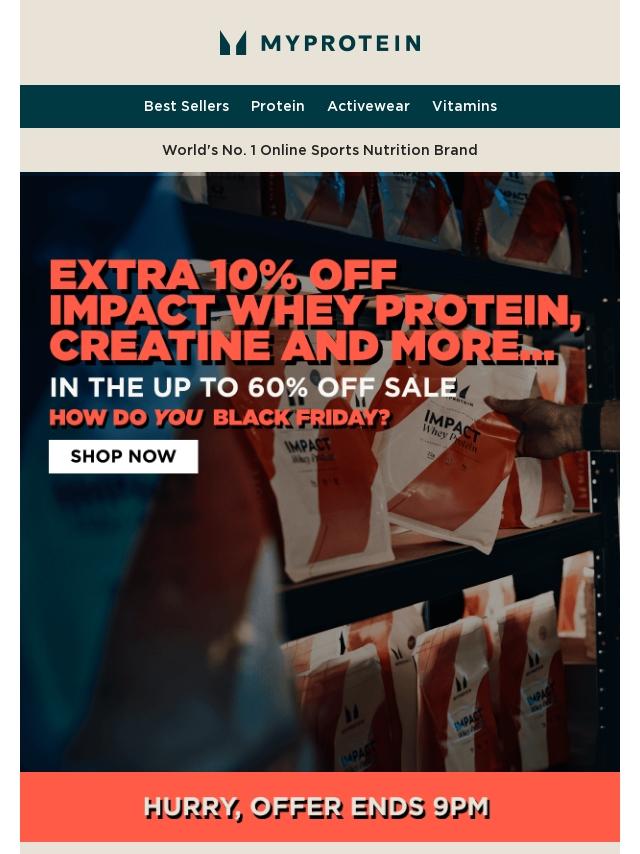Browse the Vitamins category

[465, 106]
